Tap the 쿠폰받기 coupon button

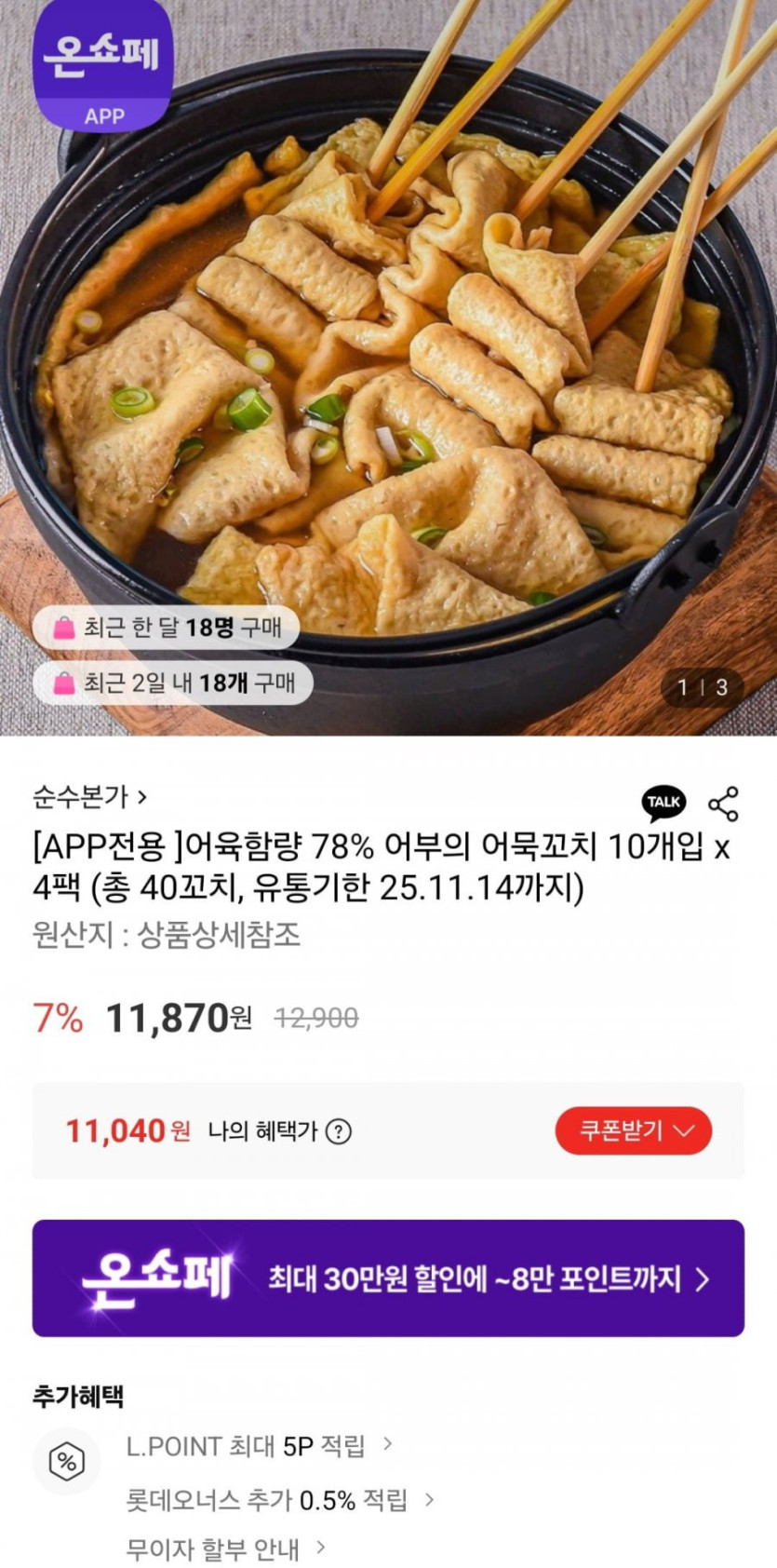click(633, 1131)
